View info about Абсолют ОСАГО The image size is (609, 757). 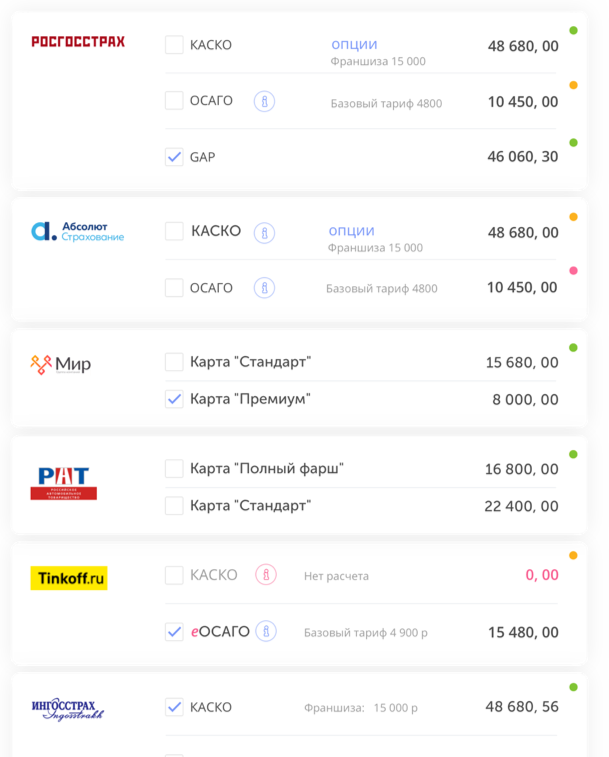click(264, 288)
